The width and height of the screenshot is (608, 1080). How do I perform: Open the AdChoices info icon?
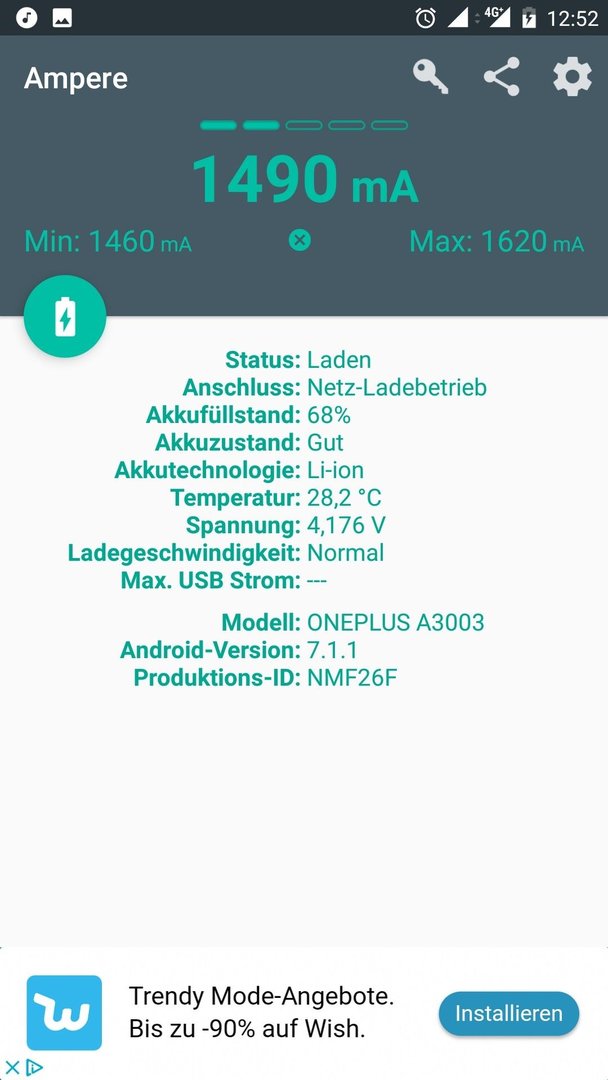click(x=34, y=1068)
